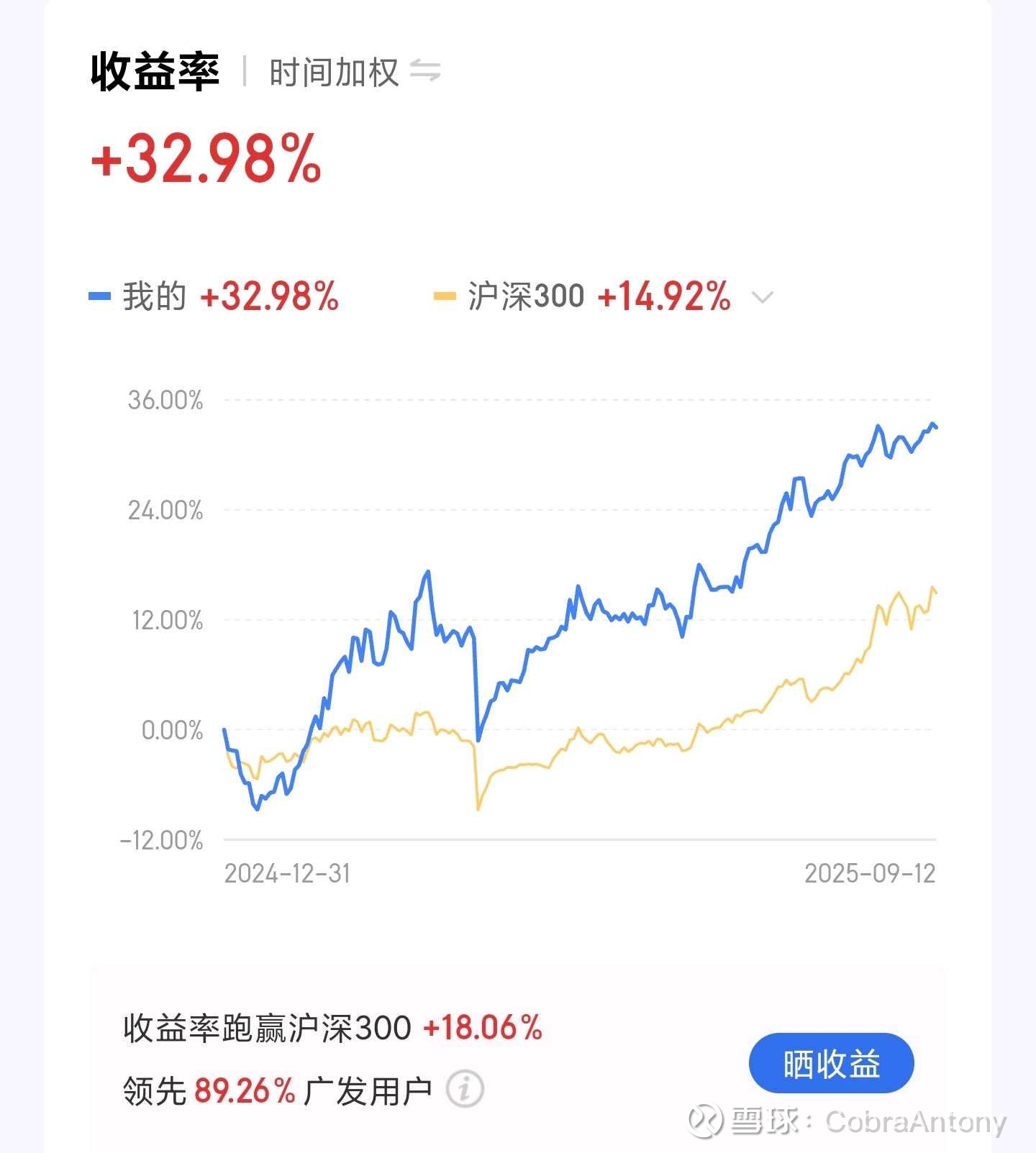
Task: Tap the 晒收益 share button
Action: 831,1064
